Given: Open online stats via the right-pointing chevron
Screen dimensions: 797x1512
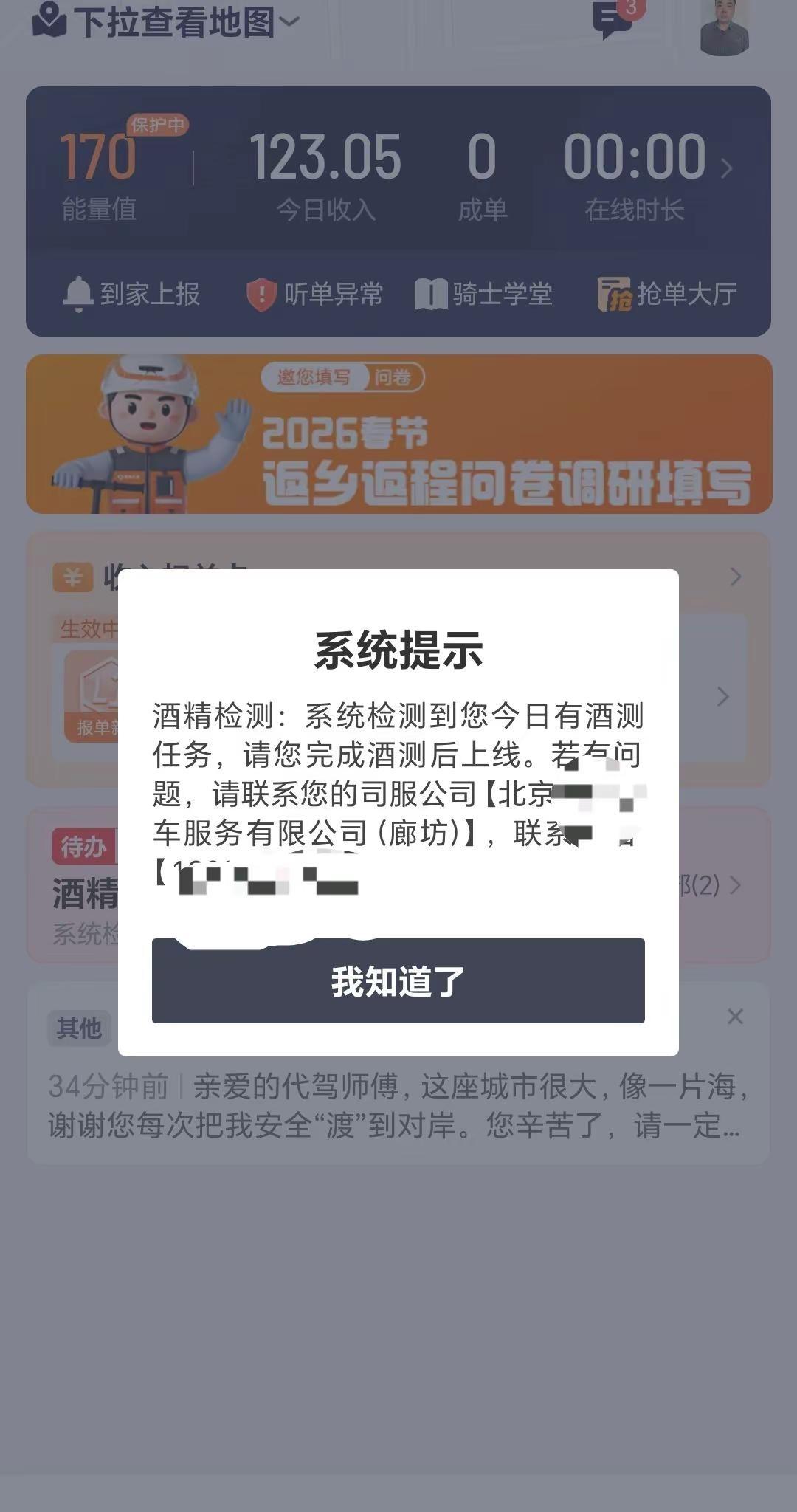Looking at the screenshot, I should pyautogui.click(x=728, y=168).
